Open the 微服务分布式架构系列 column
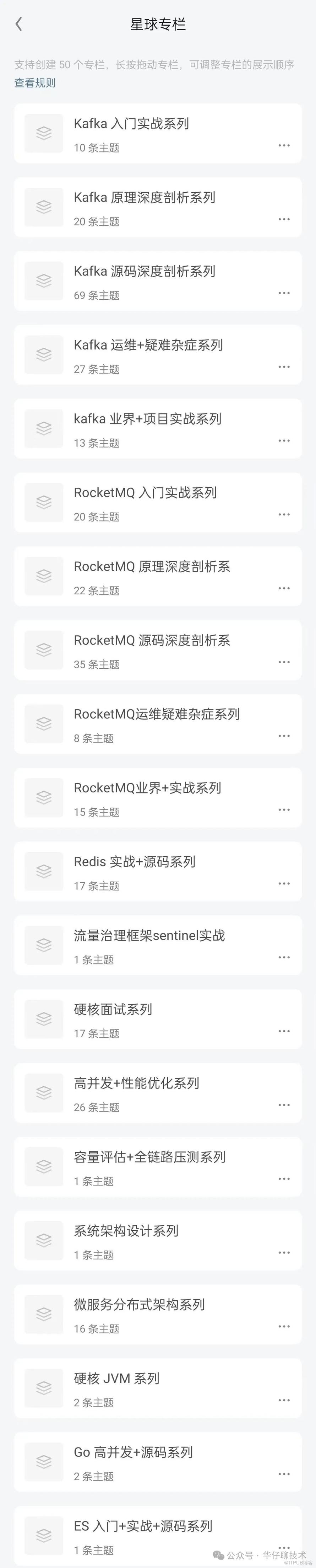316x1568 pixels. click(x=139, y=1305)
